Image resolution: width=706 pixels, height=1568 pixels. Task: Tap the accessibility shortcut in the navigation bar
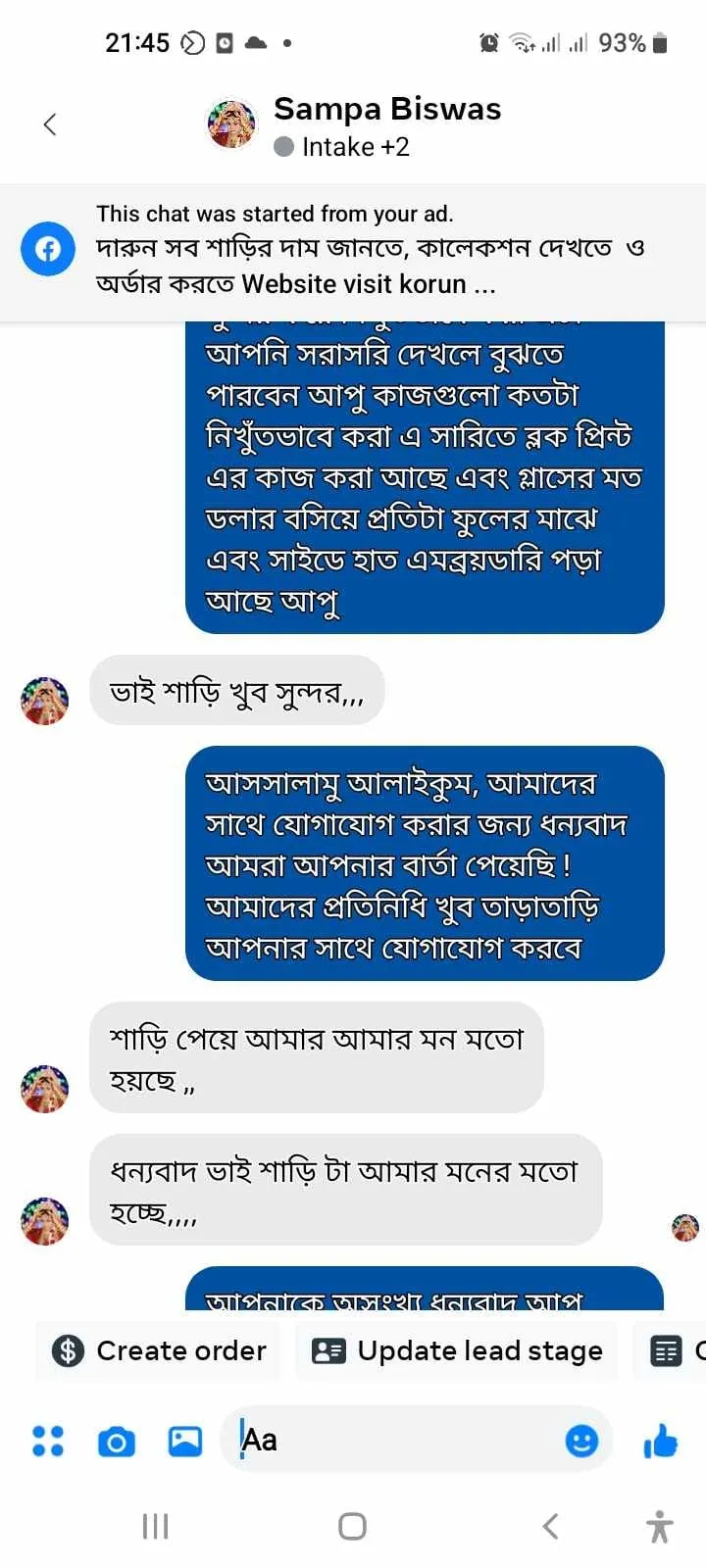pos(659,1526)
